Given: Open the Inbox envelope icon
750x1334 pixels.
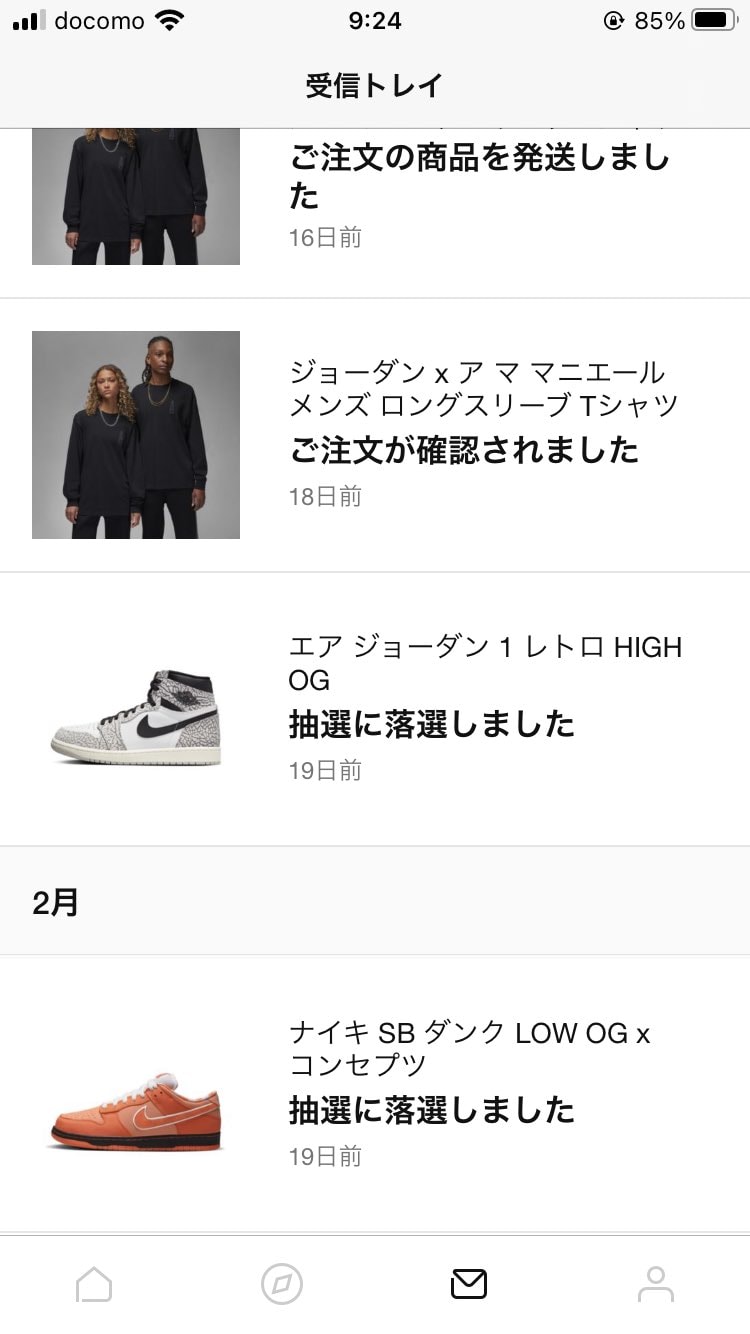Looking at the screenshot, I should [x=469, y=1283].
